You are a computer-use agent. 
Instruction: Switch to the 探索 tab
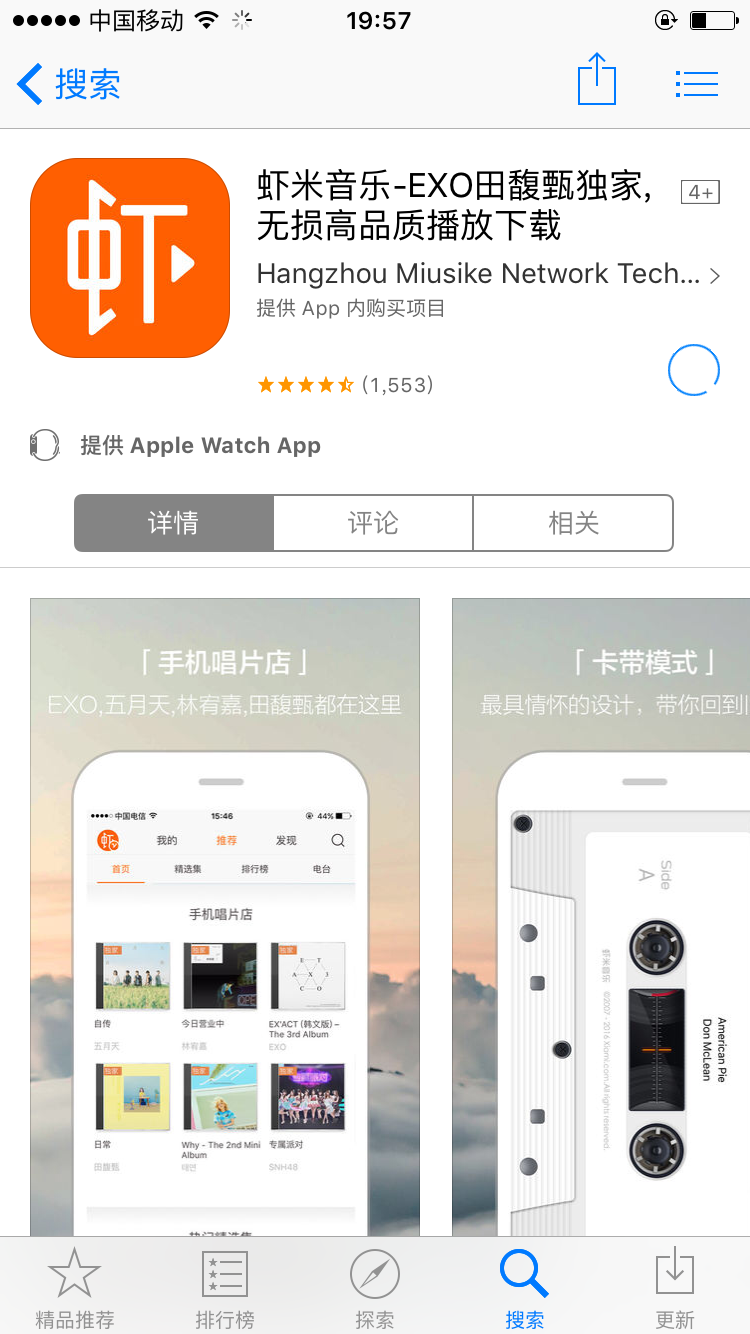click(x=375, y=1289)
